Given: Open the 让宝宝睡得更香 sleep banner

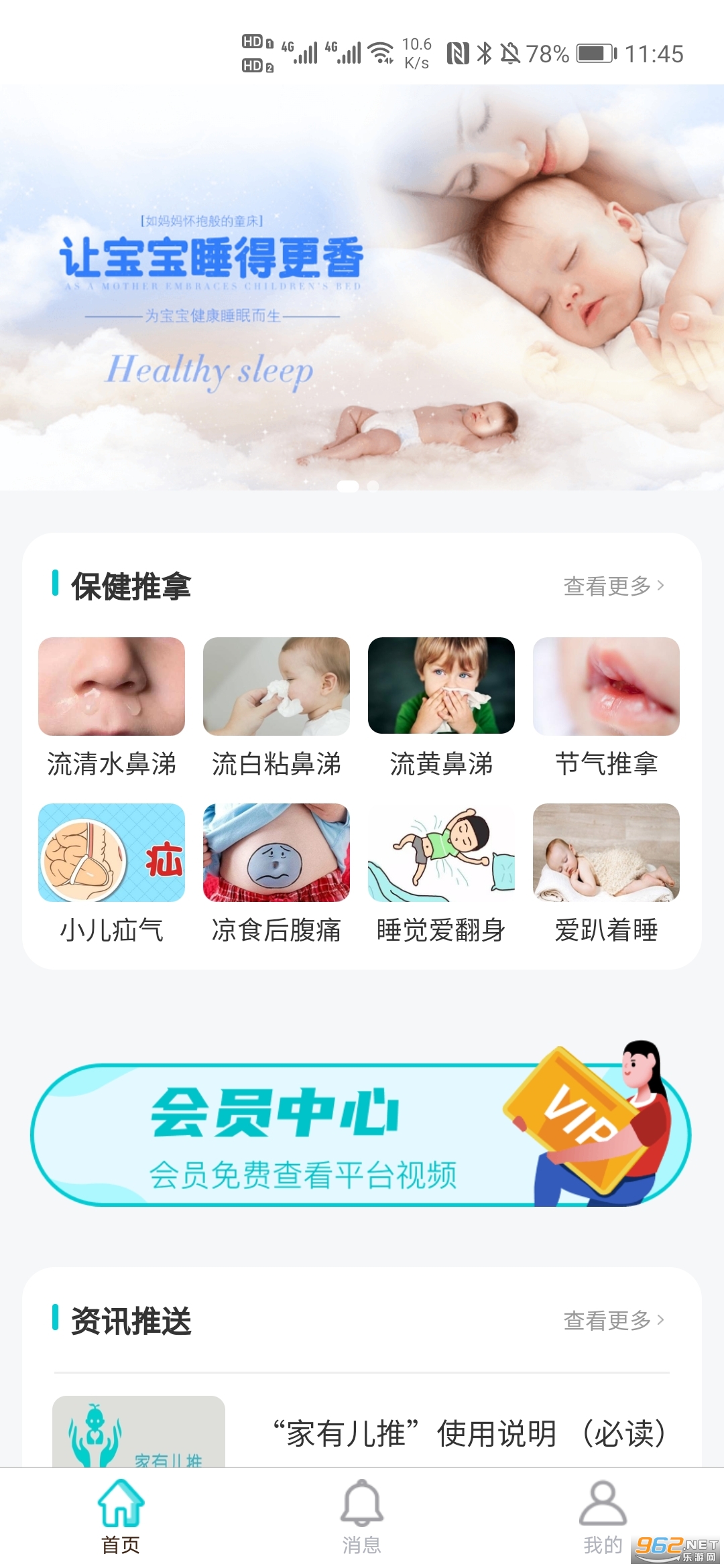Looking at the screenshot, I should (x=362, y=288).
